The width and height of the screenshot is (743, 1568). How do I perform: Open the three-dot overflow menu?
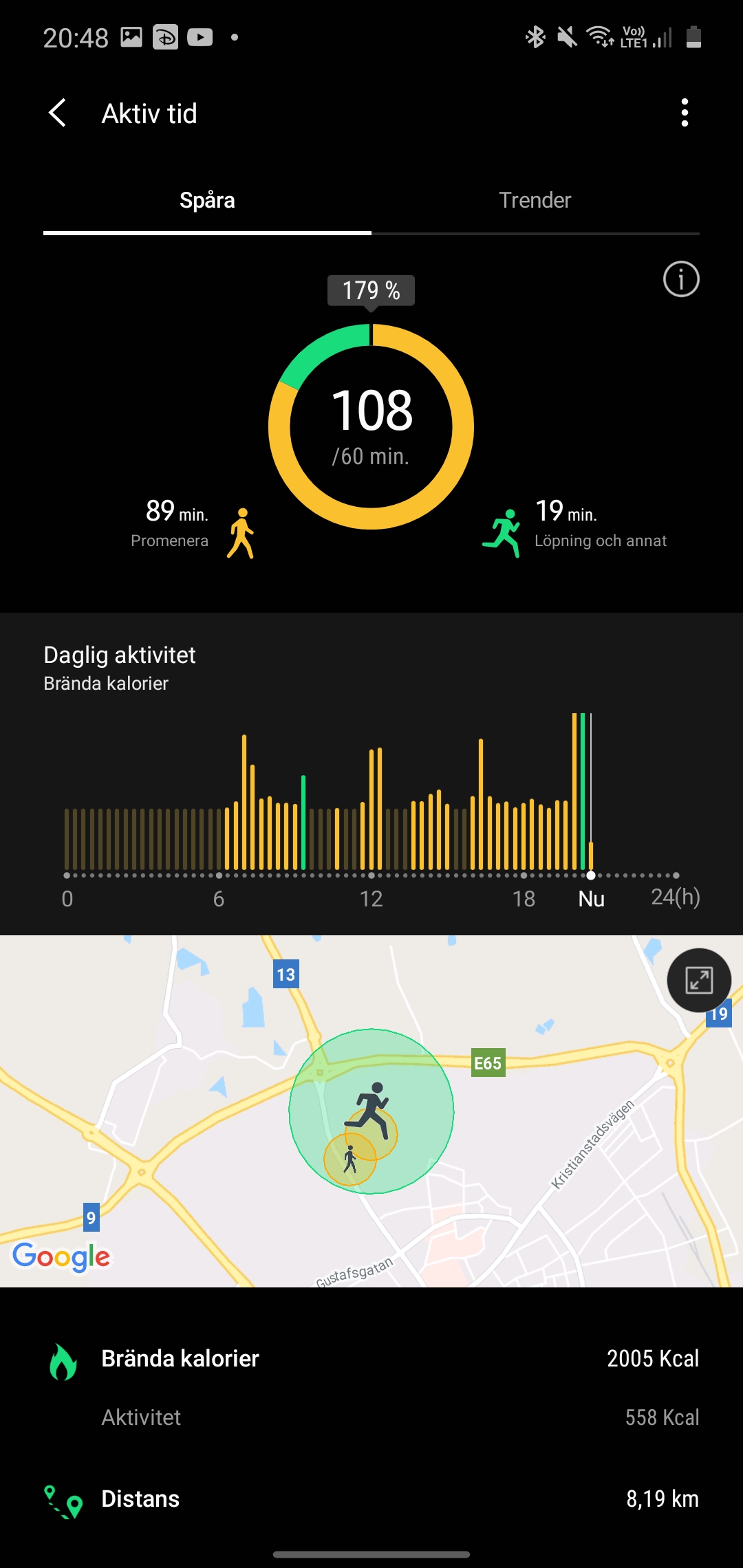pyautogui.click(x=684, y=113)
